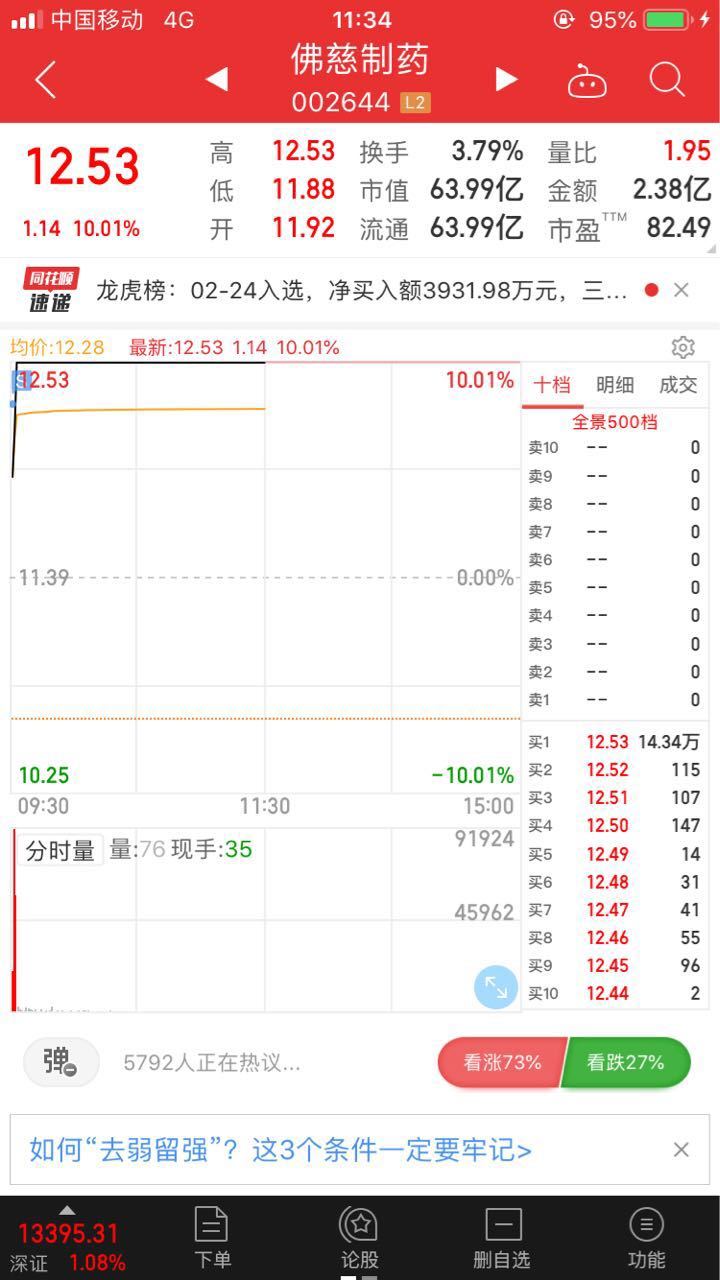The image size is (720, 1280).
Task: Dismiss the 龙虎榜 news ticker
Action: tap(681, 290)
